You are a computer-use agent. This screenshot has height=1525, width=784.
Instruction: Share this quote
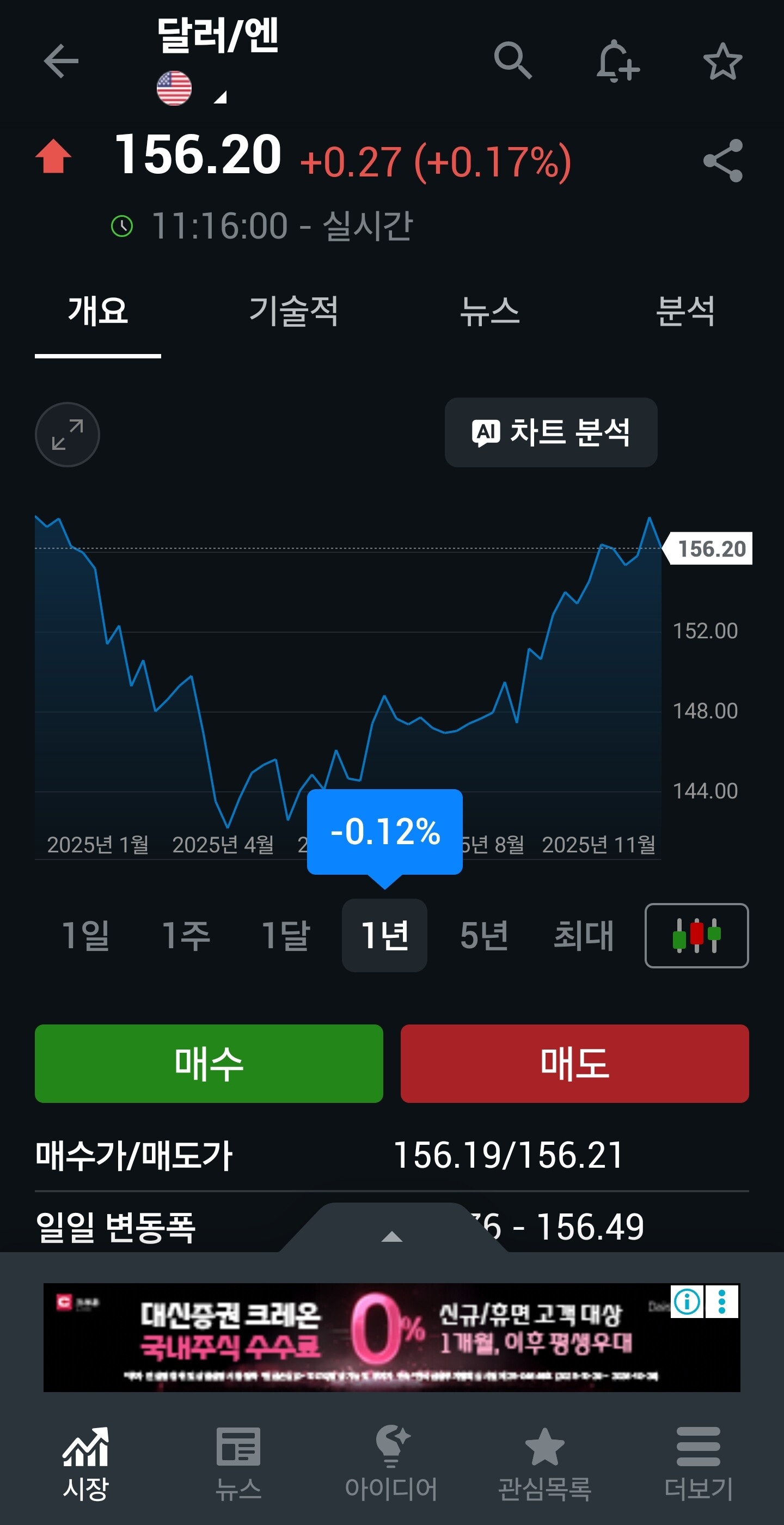722,161
